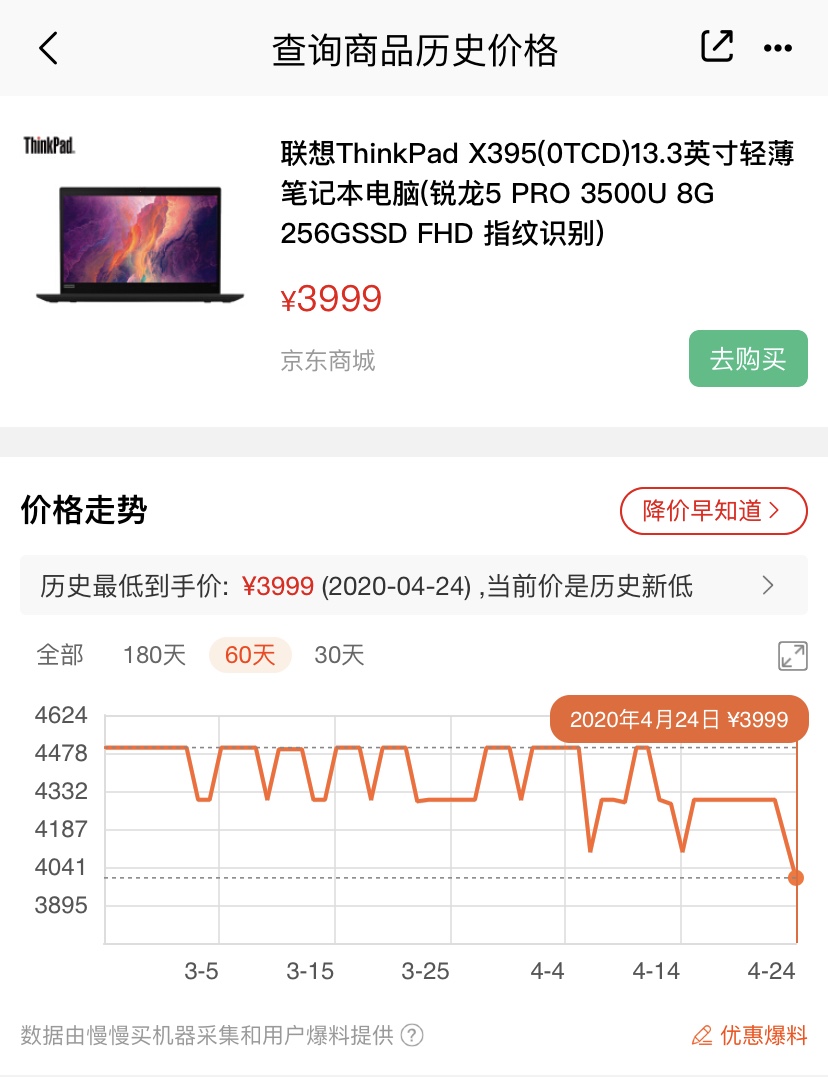The image size is (828, 1077).
Task: Tap the 去购买 purchase button
Action: 748,358
